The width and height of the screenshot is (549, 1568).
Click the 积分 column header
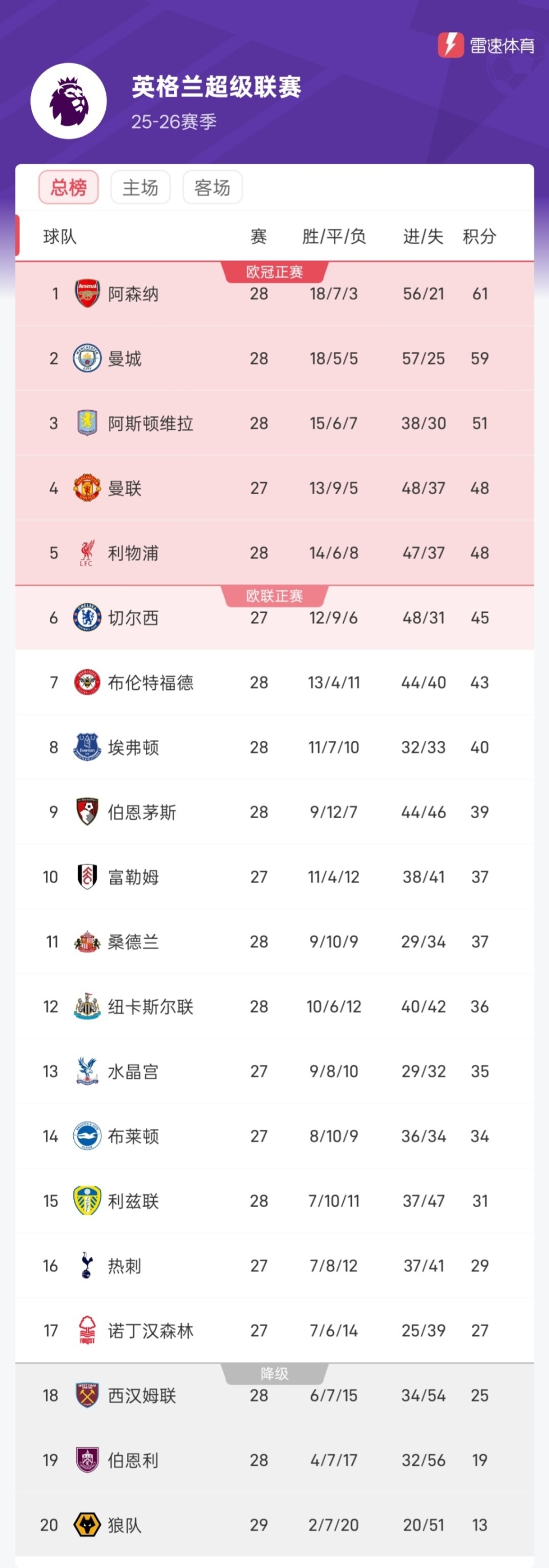(x=480, y=236)
